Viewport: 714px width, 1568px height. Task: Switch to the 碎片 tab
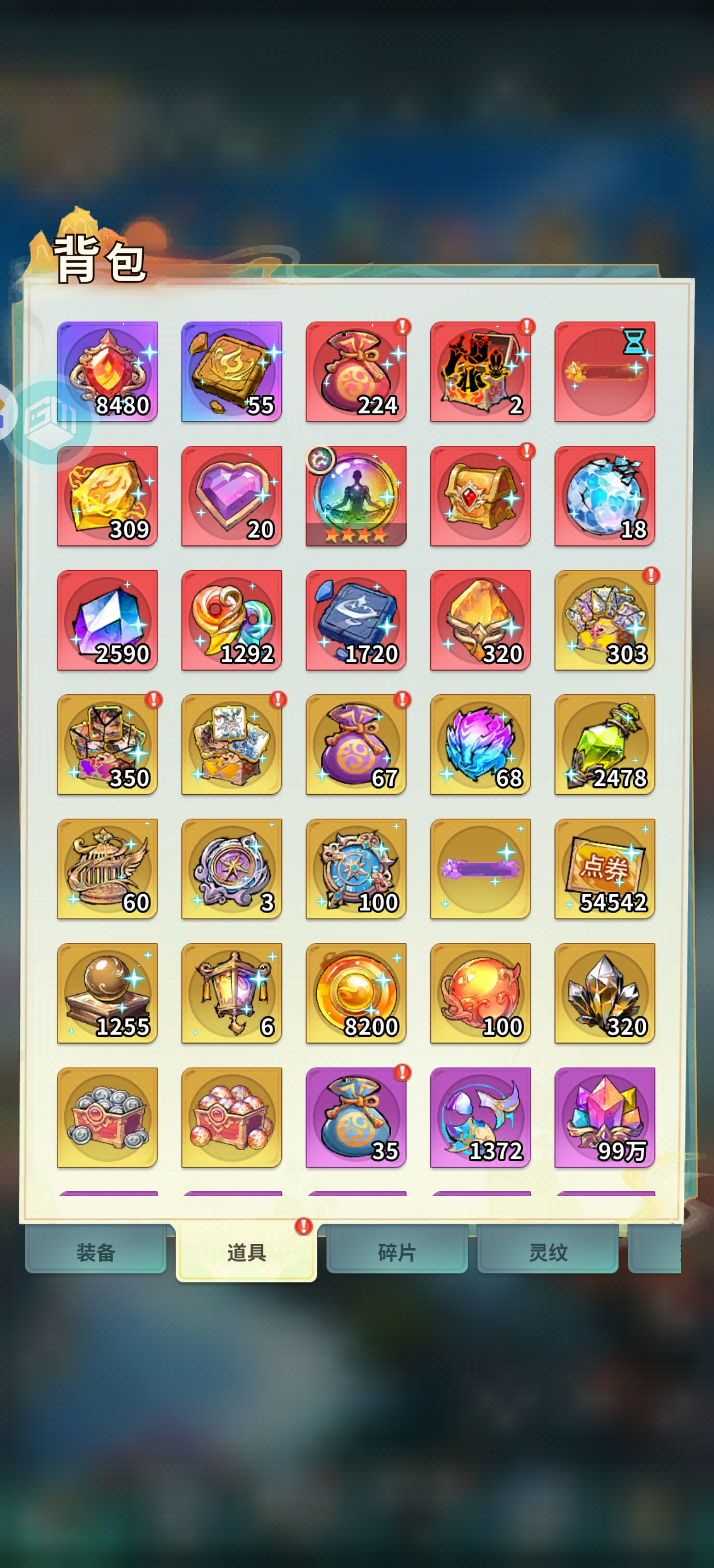coord(397,1252)
